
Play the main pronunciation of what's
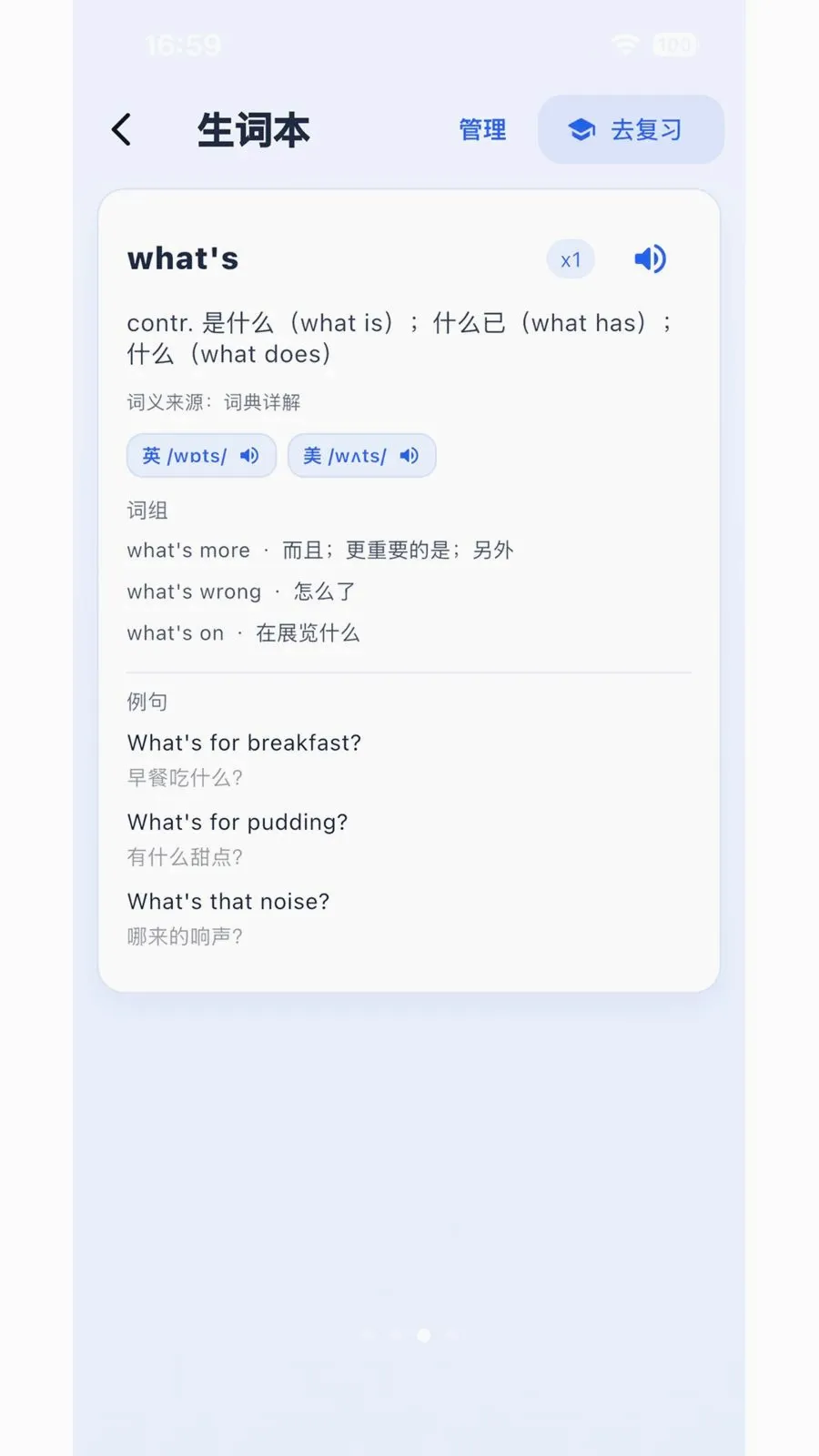pyautogui.click(x=650, y=259)
